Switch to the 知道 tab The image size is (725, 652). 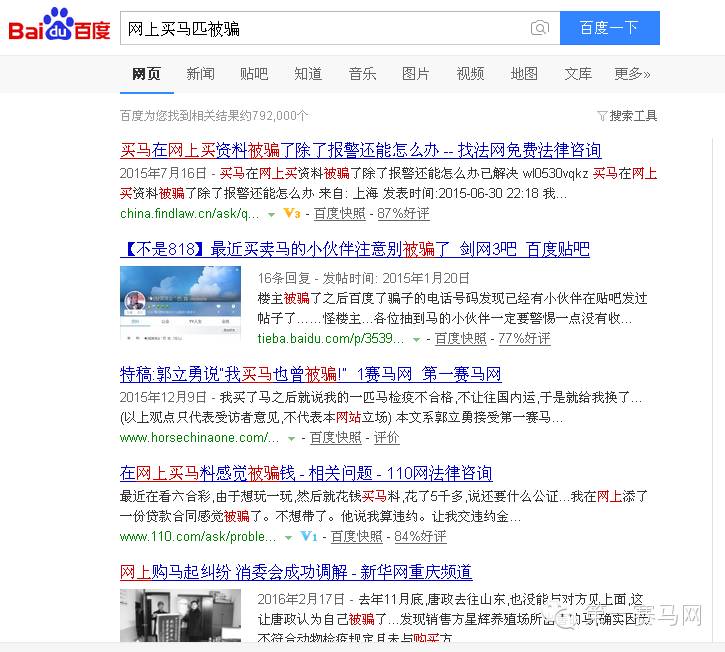click(x=308, y=74)
